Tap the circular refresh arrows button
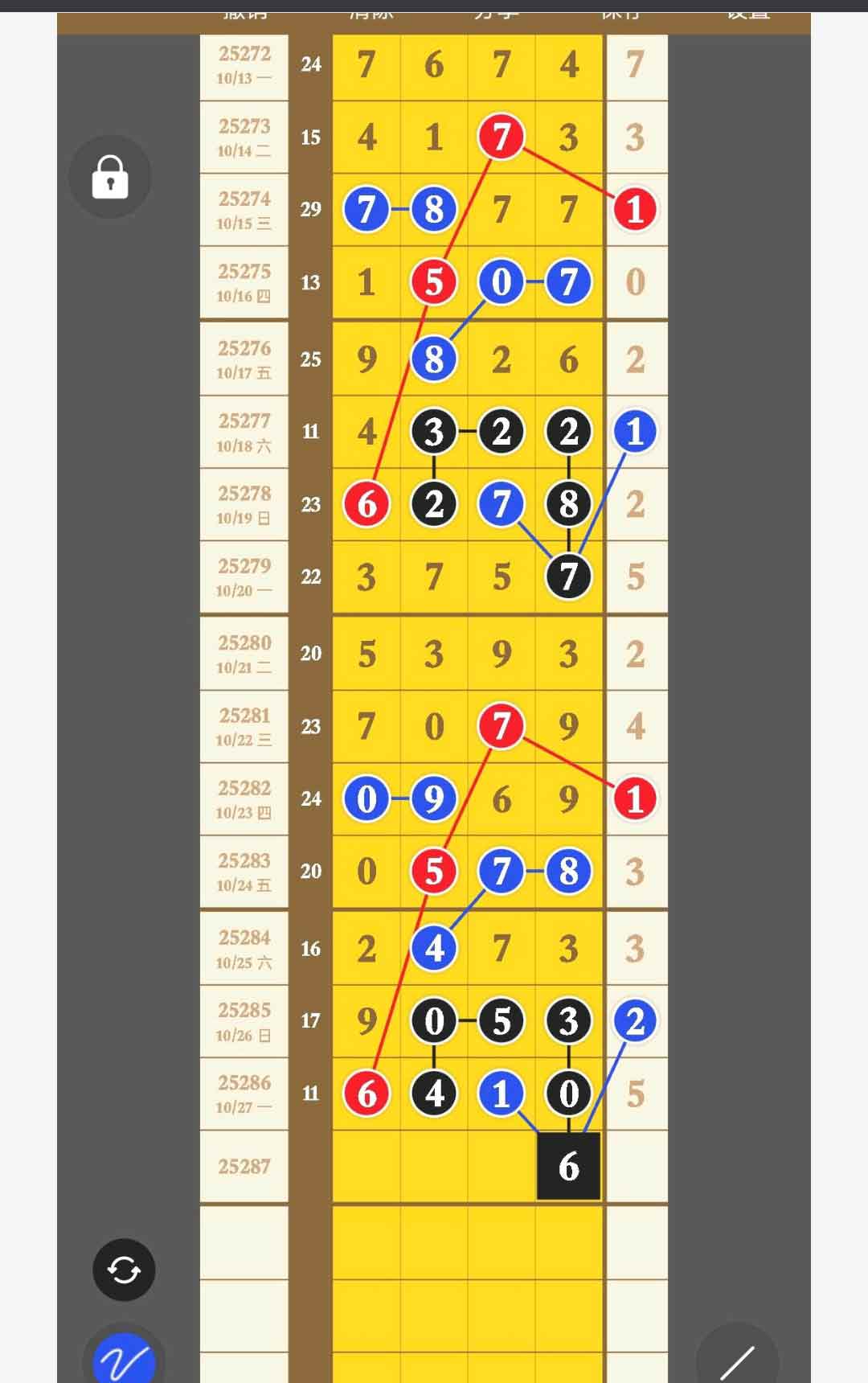 point(124,1270)
